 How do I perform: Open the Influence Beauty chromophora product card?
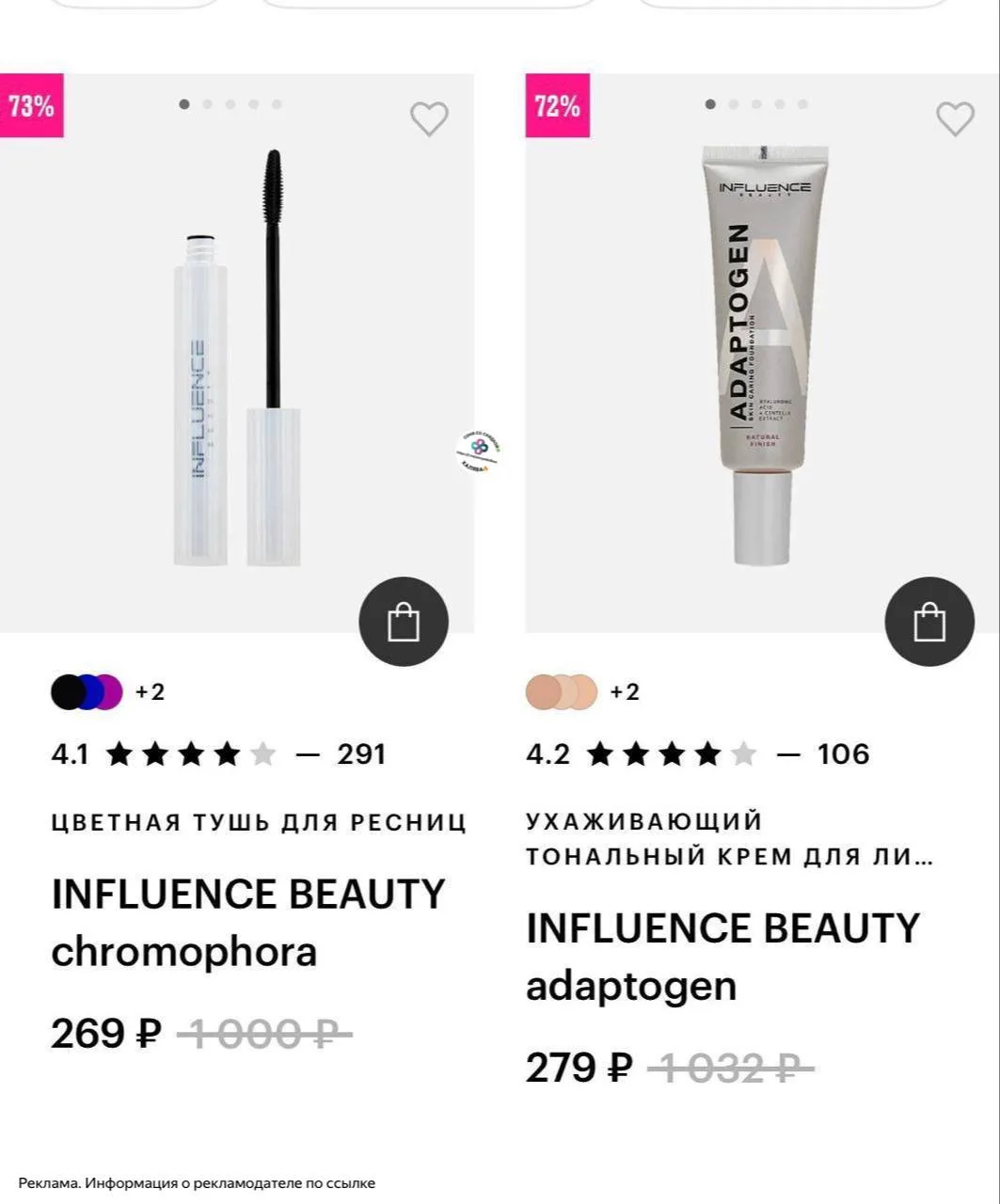pyautogui.click(x=248, y=923)
